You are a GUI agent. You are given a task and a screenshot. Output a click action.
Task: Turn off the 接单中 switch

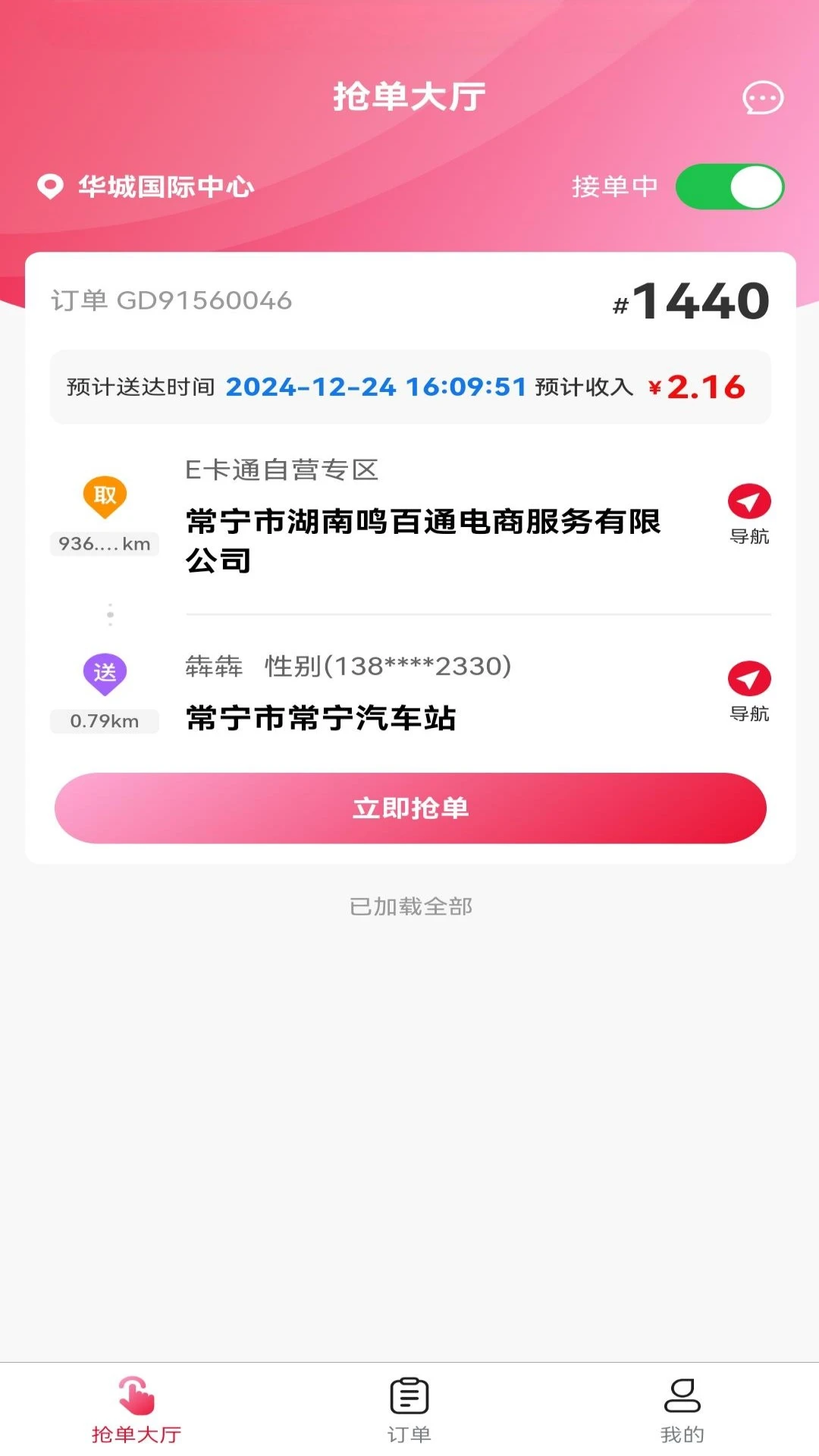point(730,187)
